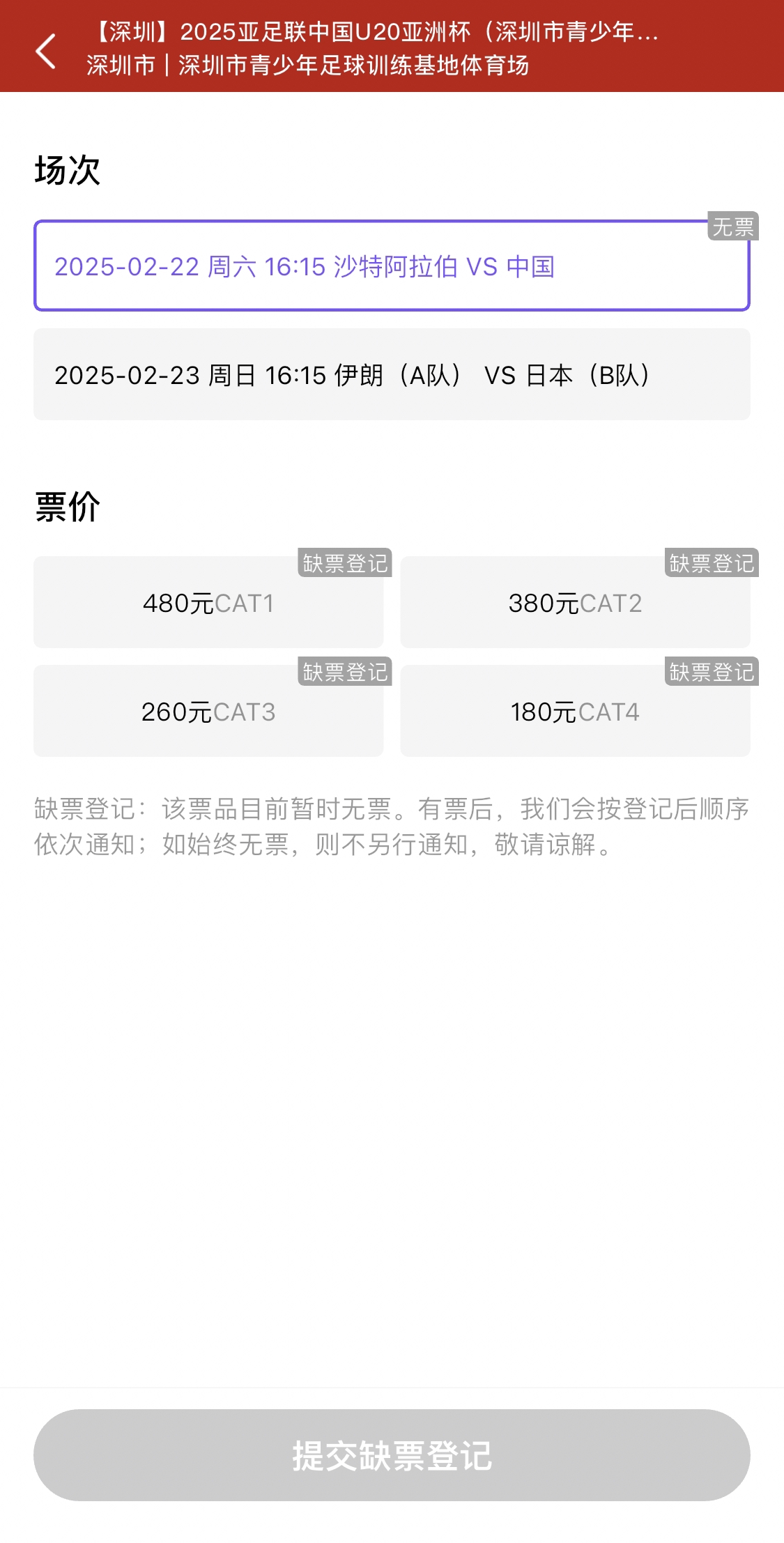
Task: Tap the 票价 section heading
Action: [68, 507]
